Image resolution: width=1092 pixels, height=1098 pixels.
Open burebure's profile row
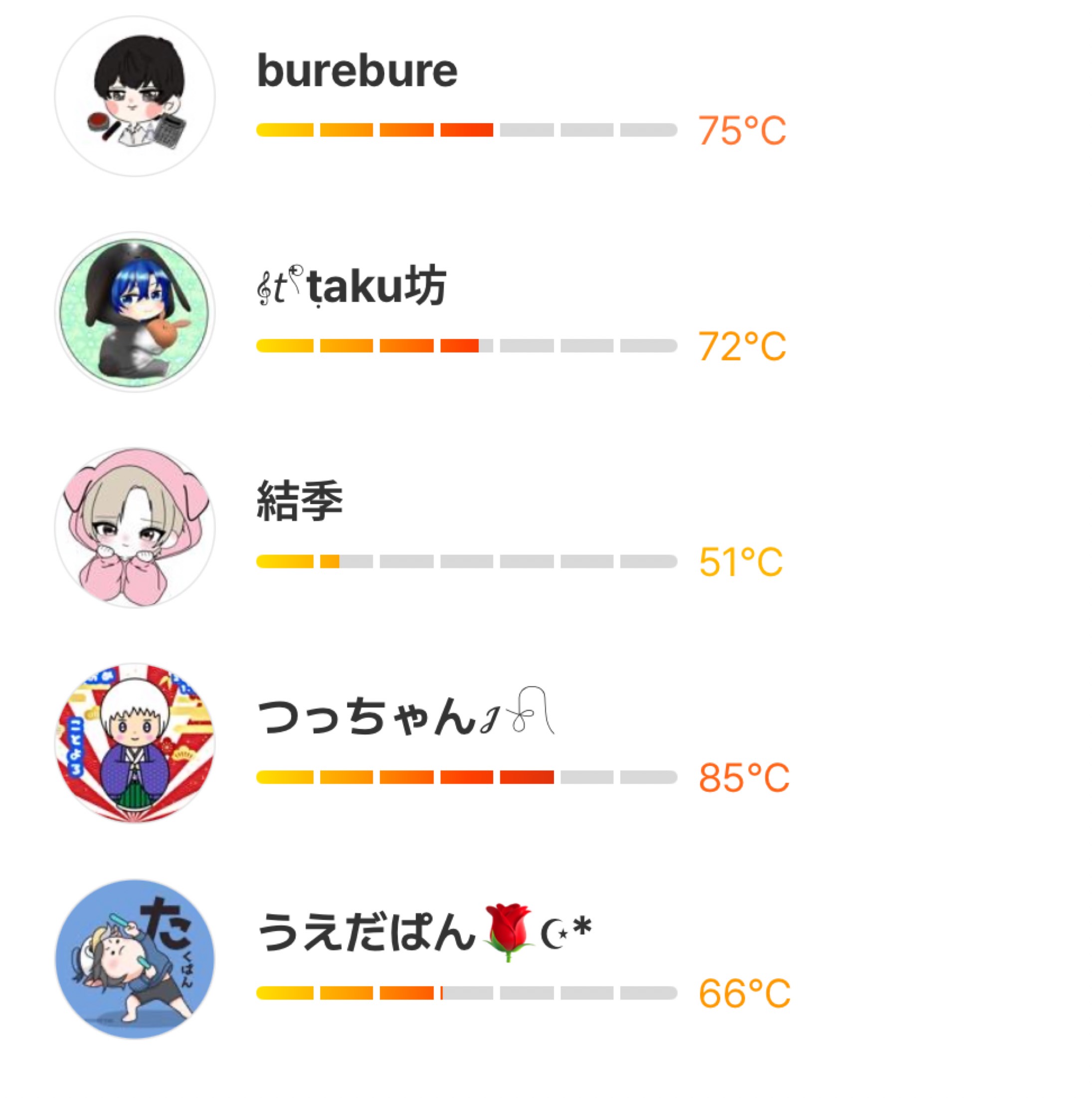(x=357, y=72)
